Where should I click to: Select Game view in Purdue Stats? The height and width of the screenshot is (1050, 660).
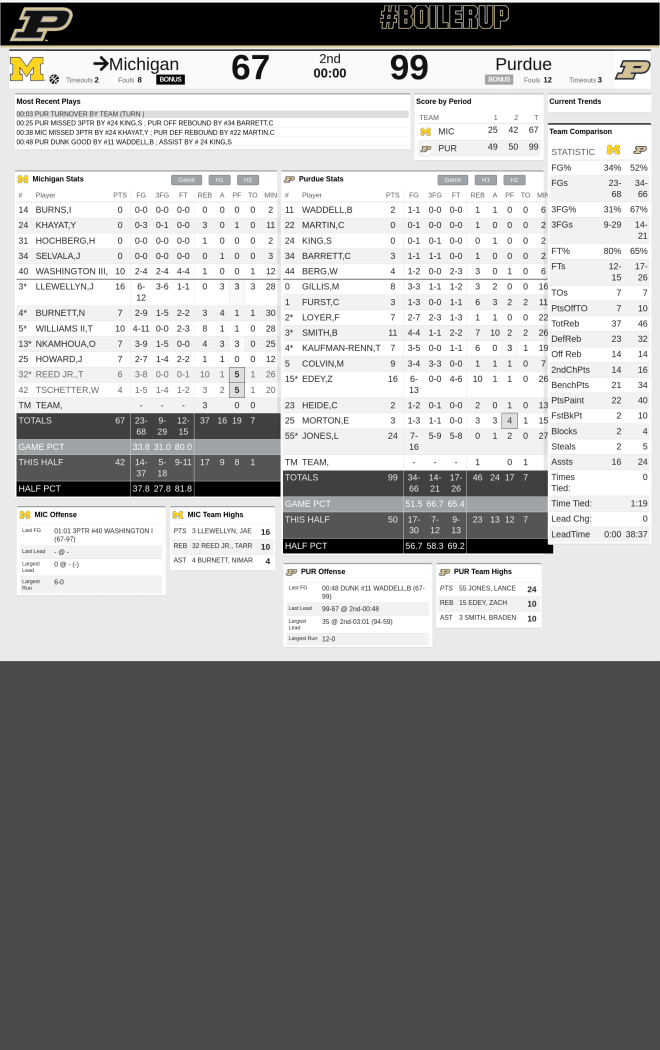coord(452,180)
